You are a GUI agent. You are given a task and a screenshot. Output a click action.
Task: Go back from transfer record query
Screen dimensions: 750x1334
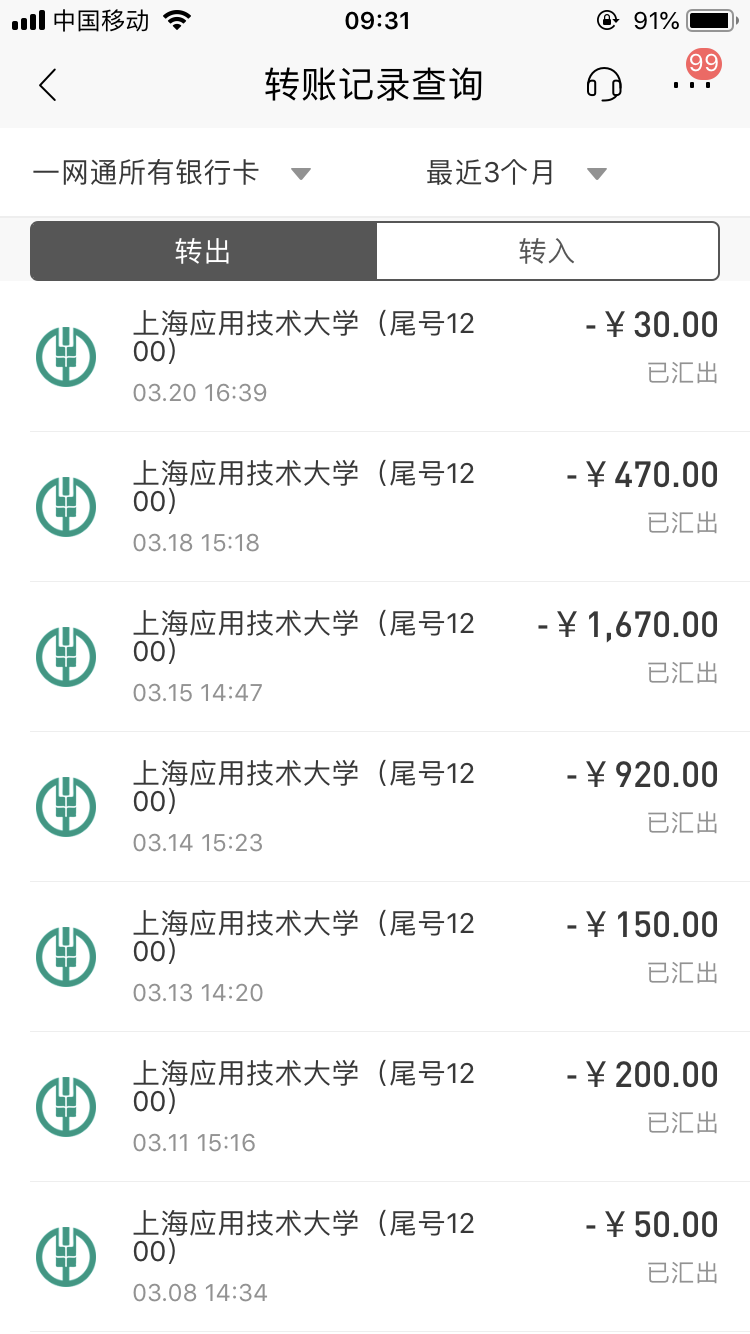coord(48,85)
